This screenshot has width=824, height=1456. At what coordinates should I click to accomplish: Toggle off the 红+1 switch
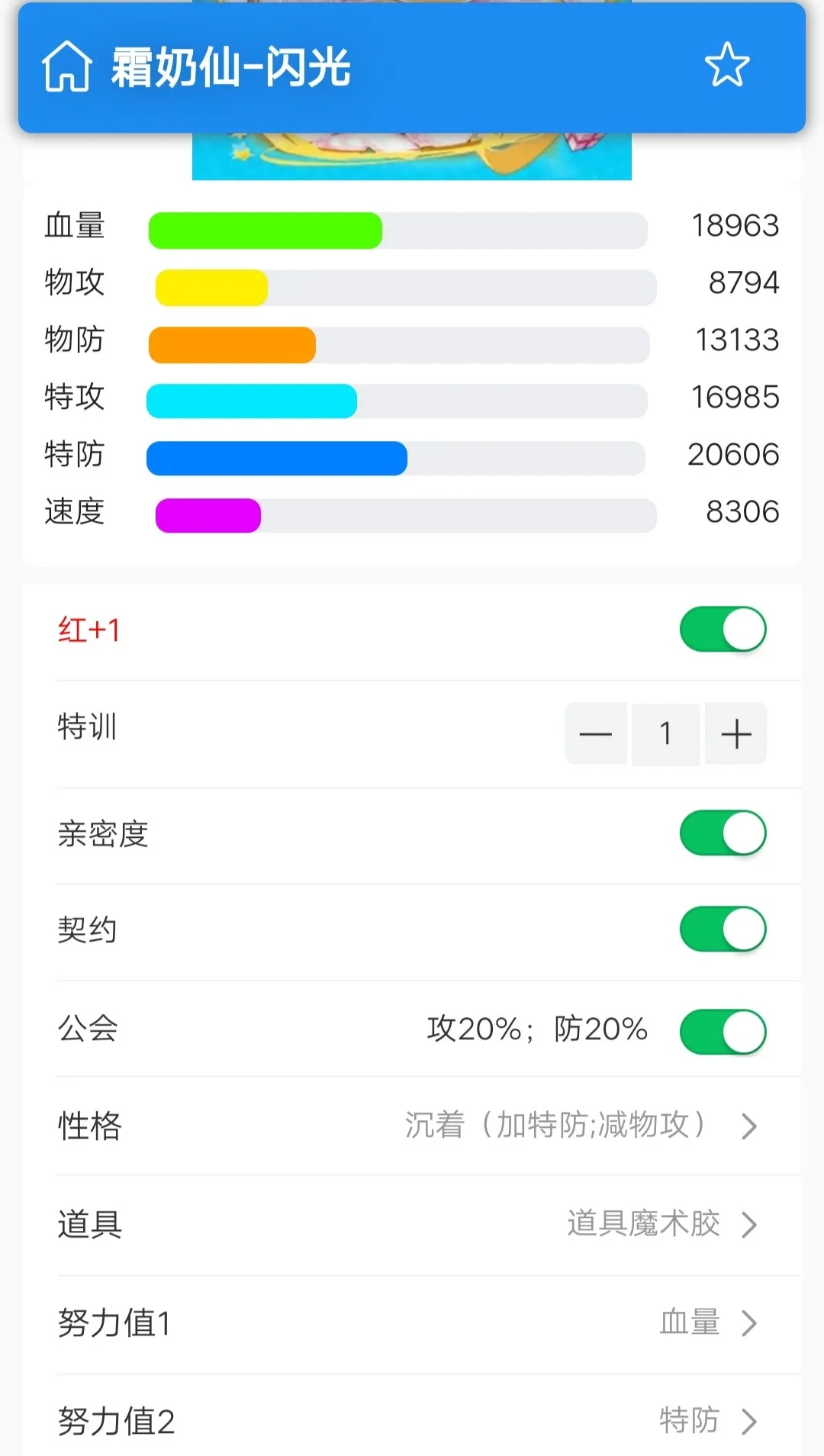[723, 630]
